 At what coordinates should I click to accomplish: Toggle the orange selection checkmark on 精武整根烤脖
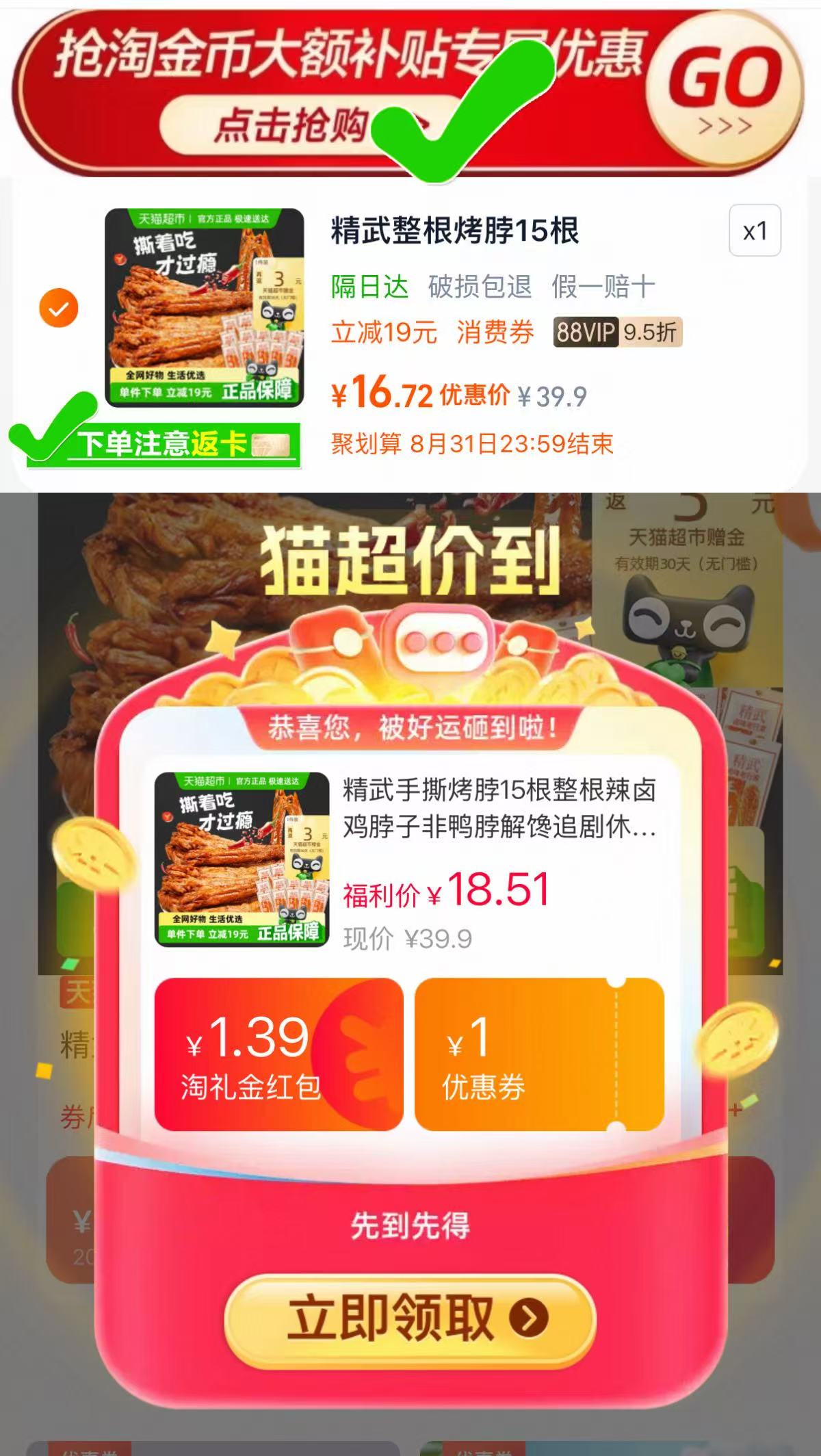57,308
